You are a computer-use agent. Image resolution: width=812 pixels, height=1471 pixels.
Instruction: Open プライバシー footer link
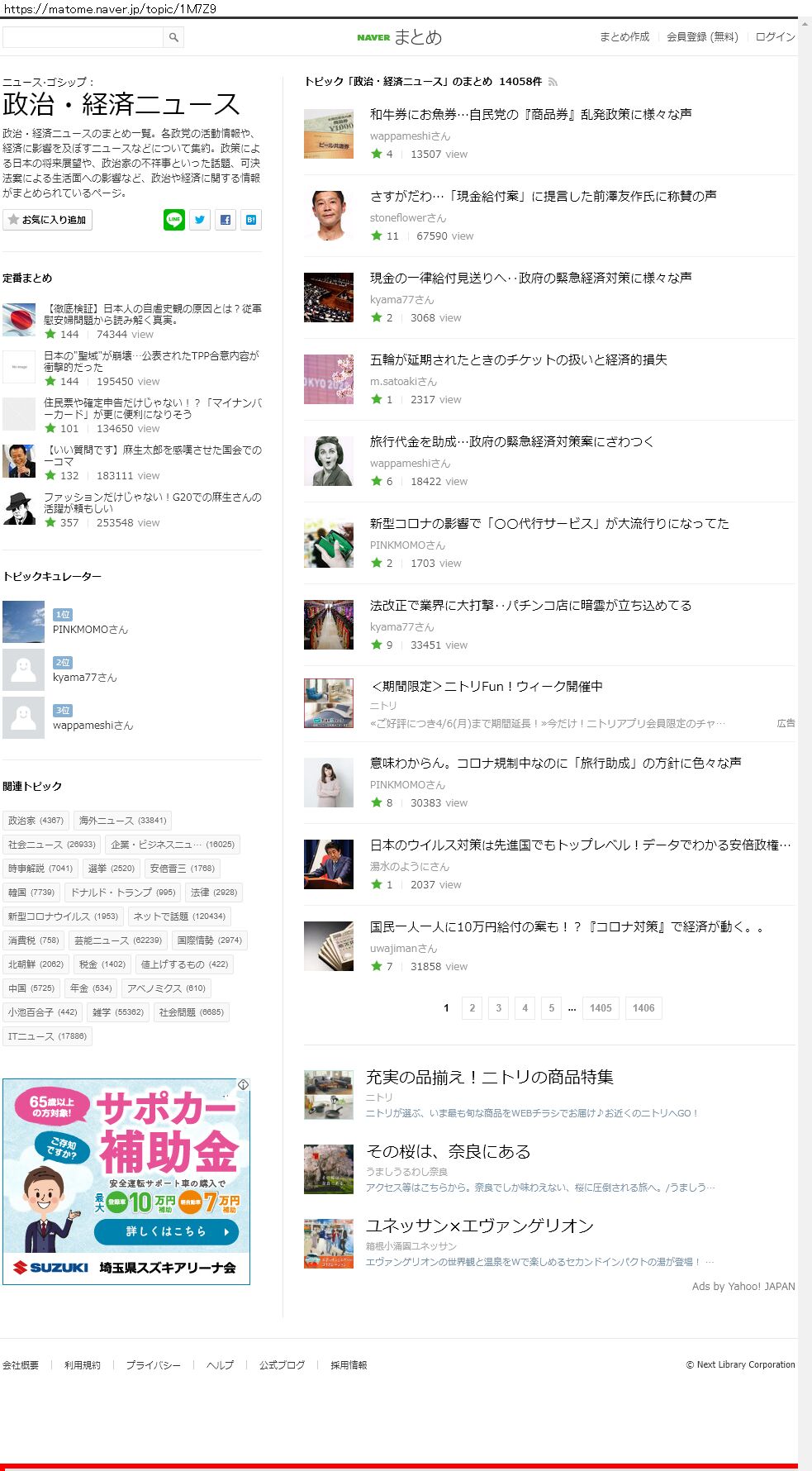point(153,1365)
